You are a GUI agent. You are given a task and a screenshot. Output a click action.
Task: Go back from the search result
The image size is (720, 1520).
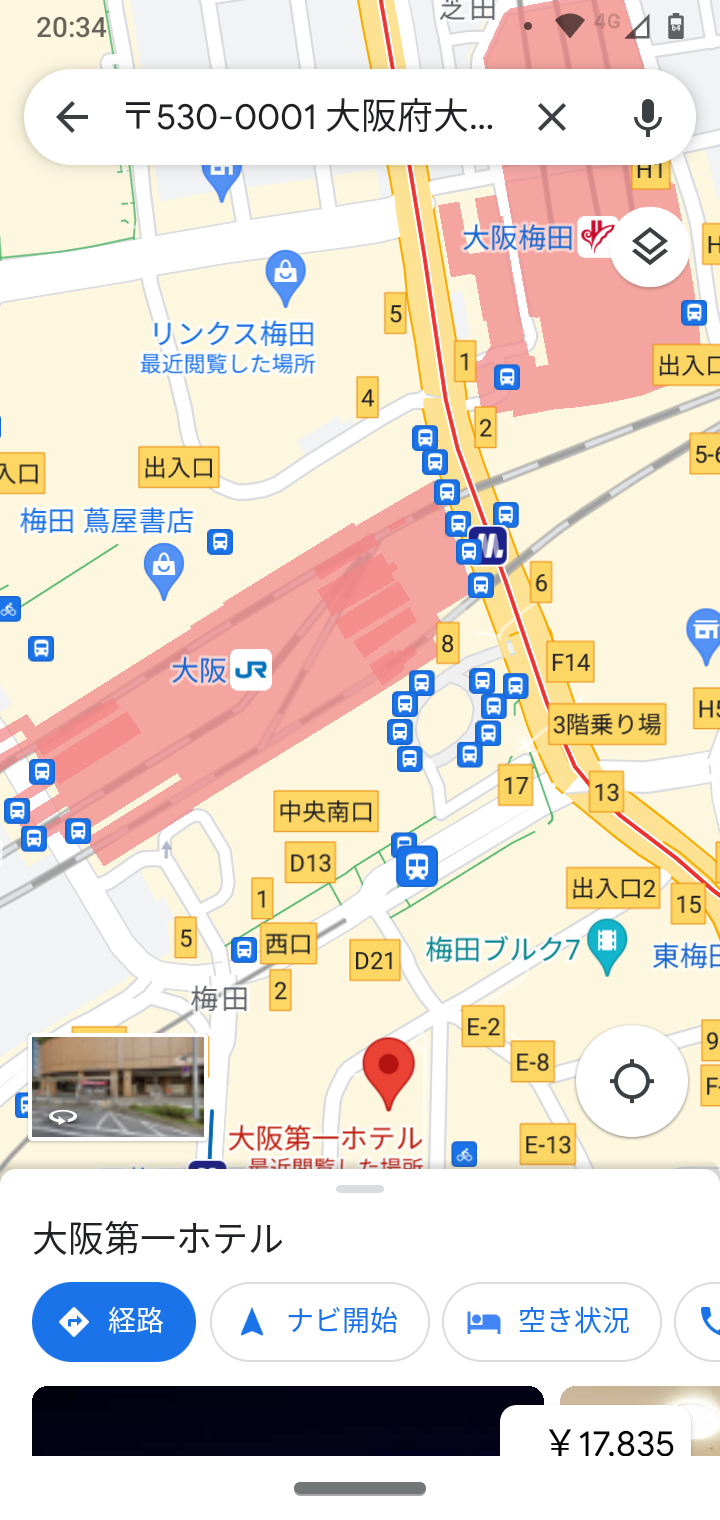pos(72,118)
